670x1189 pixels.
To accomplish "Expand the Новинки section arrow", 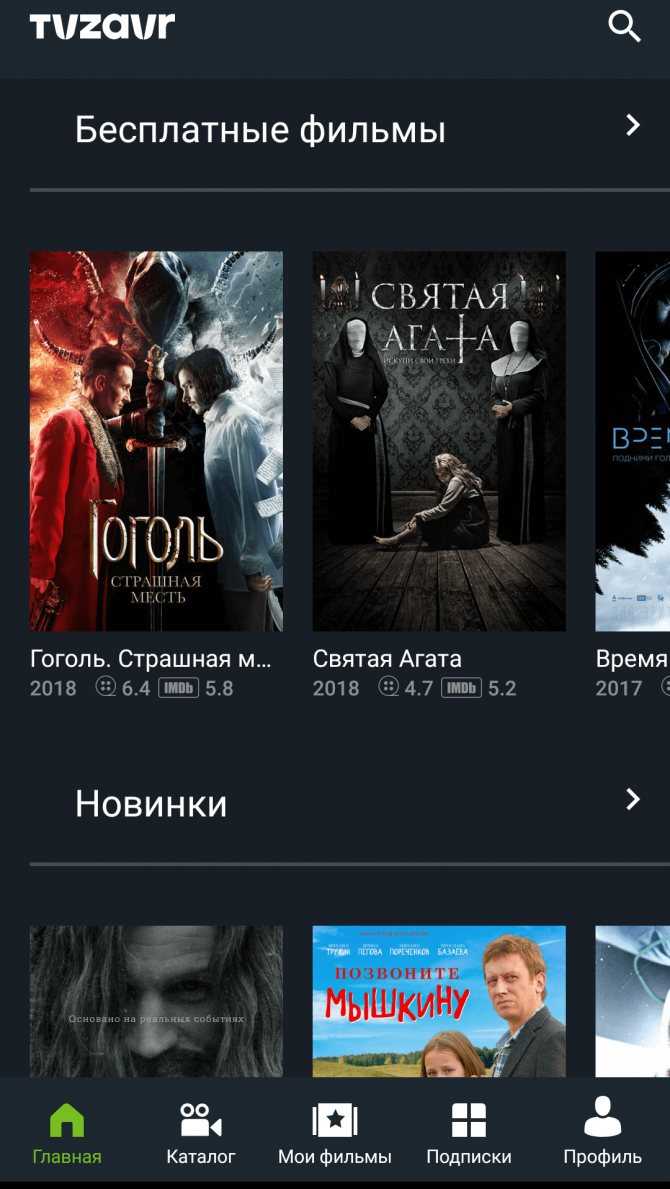I will point(632,799).
